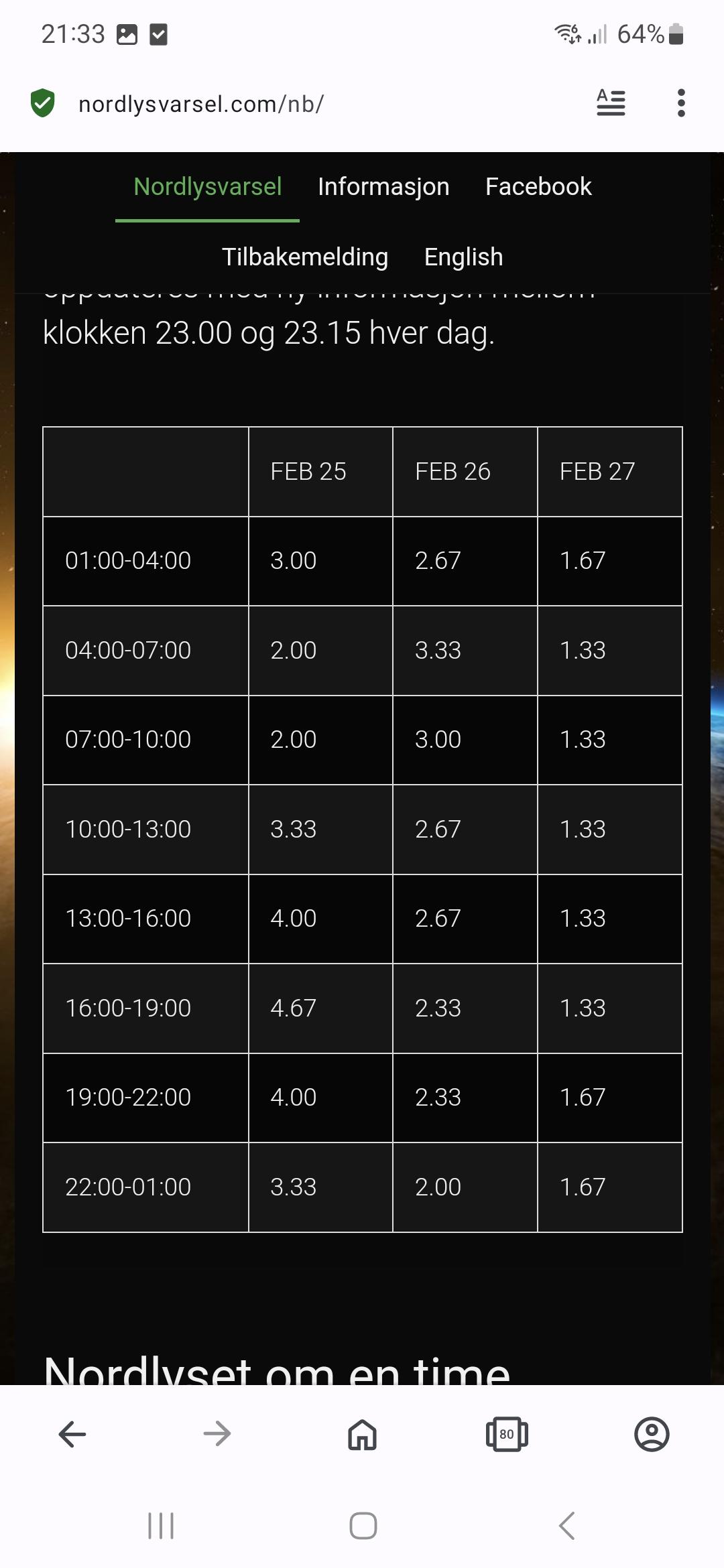Open the tab switcher showing 80 tabs
The image size is (724, 1568).
(507, 1435)
